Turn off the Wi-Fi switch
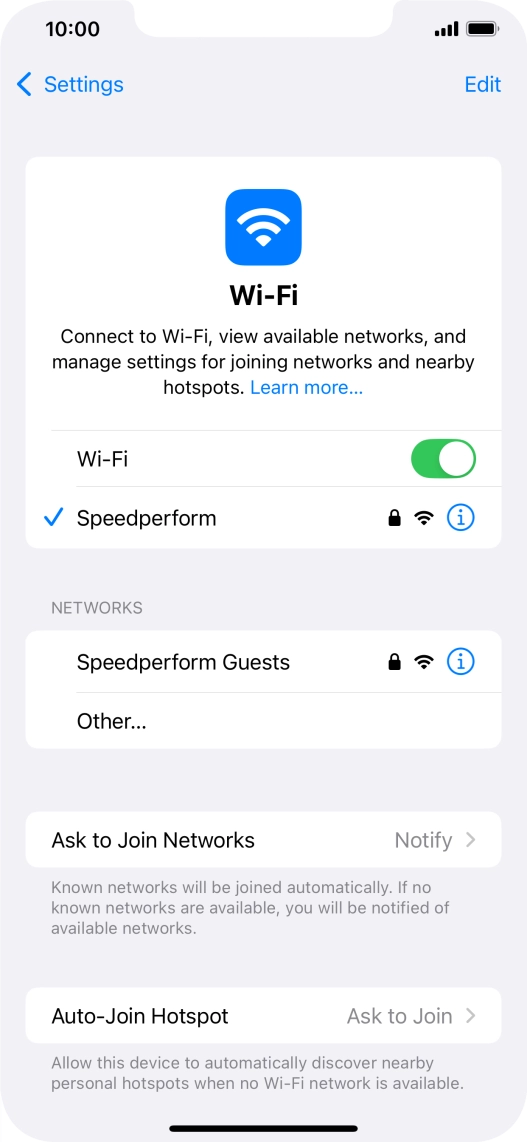The image size is (527, 1142). pos(443,459)
